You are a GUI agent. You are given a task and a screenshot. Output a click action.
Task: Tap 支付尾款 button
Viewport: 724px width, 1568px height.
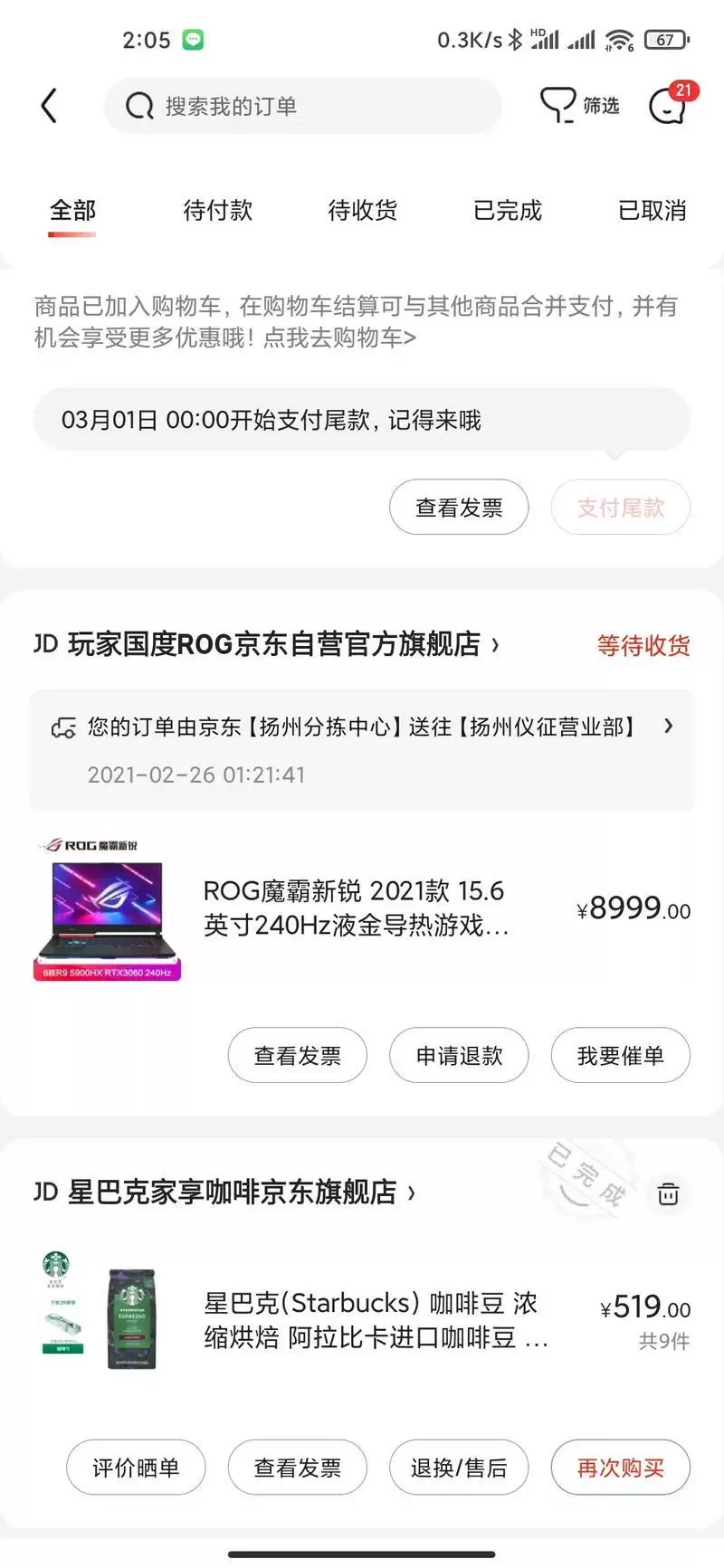621,508
